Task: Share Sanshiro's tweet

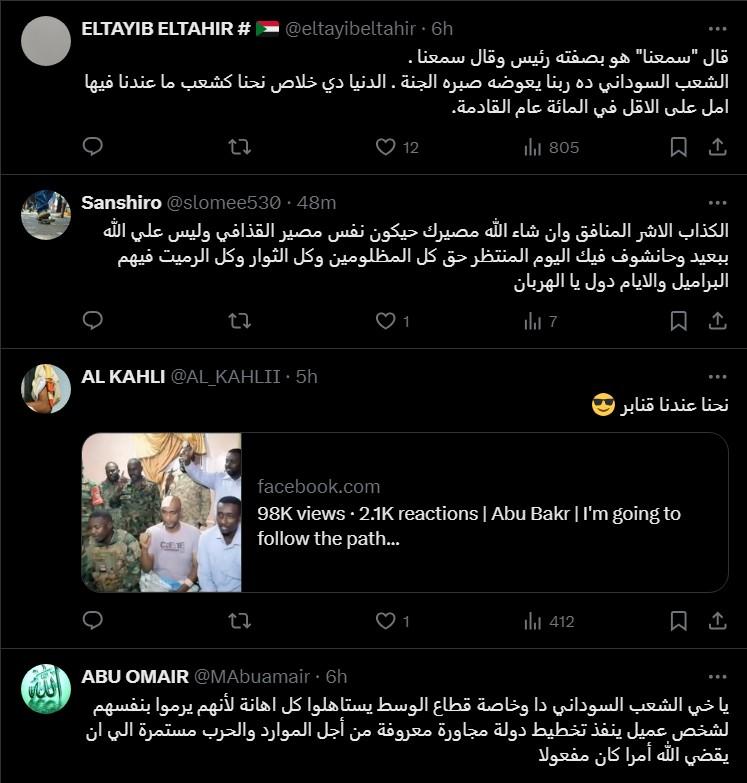Action: tap(717, 321)
